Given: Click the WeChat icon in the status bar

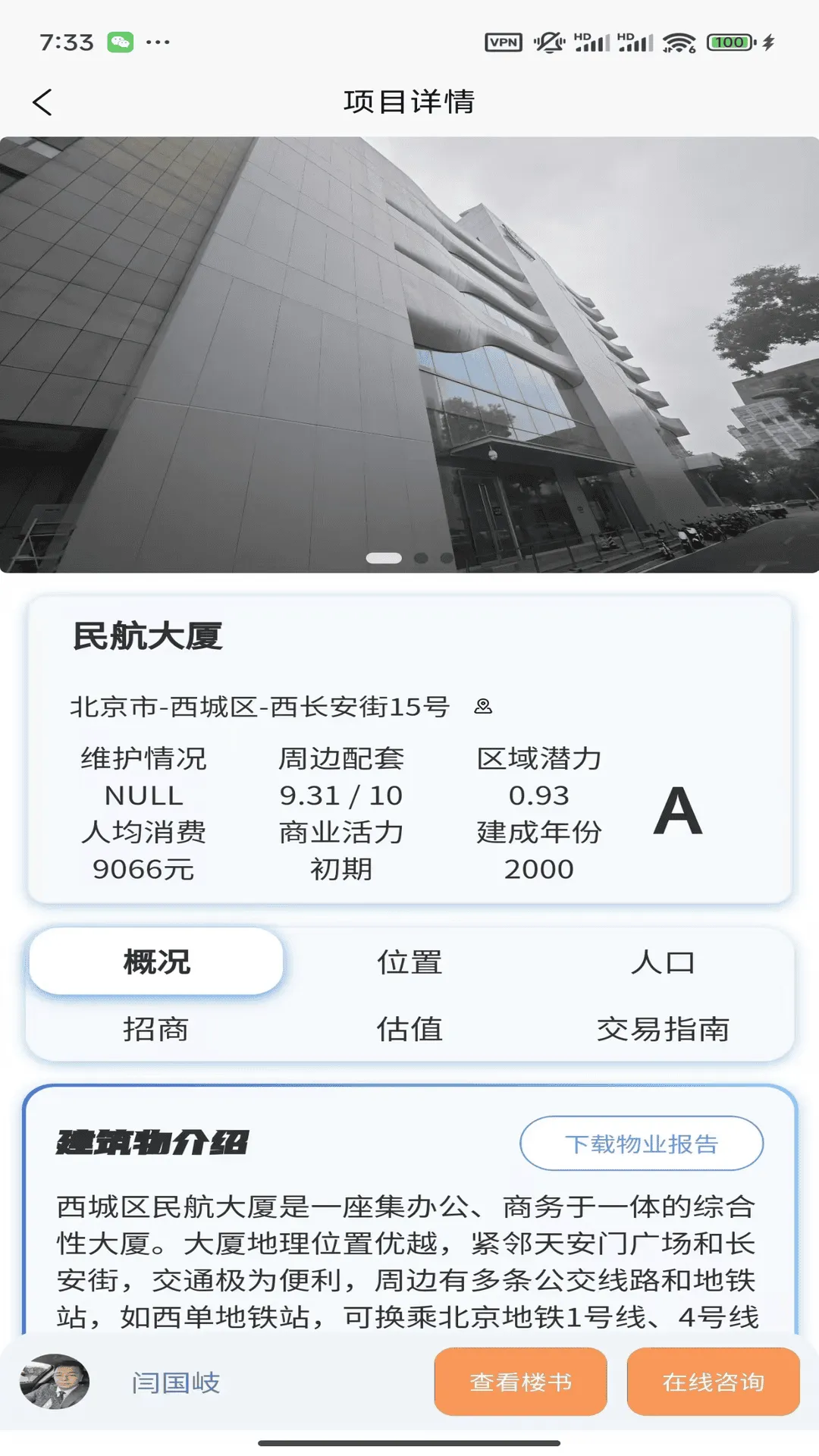Looking at the screenshot, I should (121, 42).
